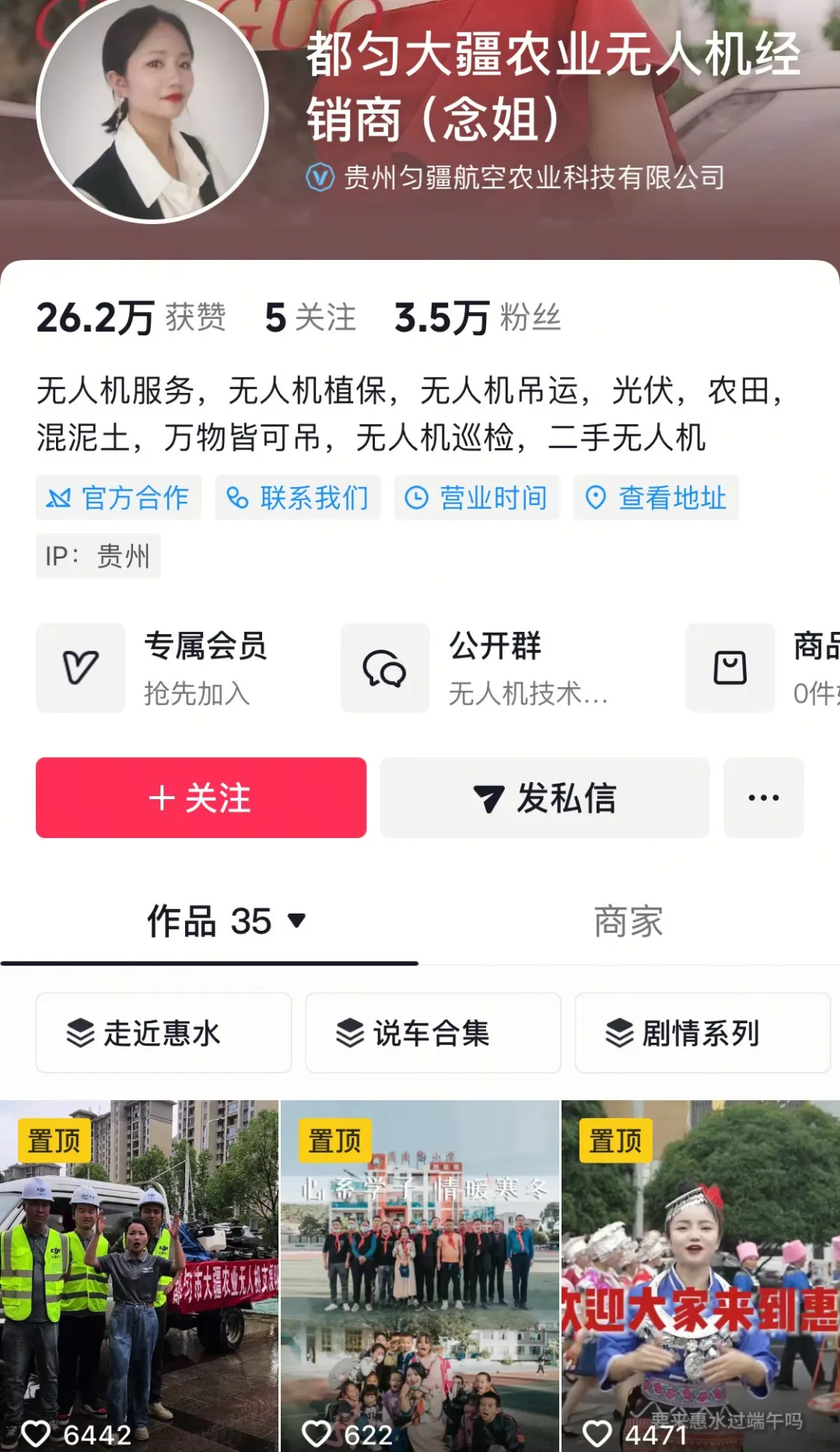Follow this account with 关注 button

pos(201,798)
